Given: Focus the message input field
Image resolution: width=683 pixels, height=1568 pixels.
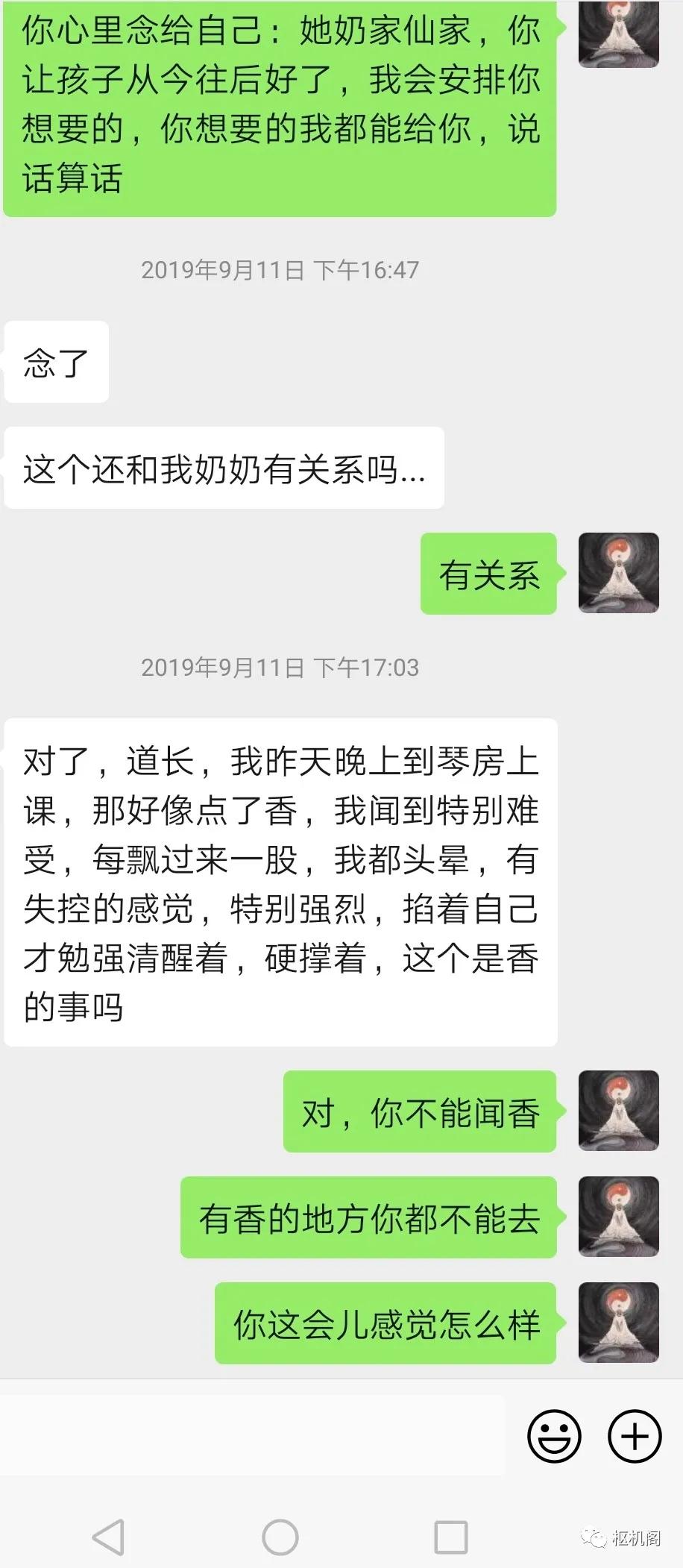Looking at the screenshot, I should 254,1436.
